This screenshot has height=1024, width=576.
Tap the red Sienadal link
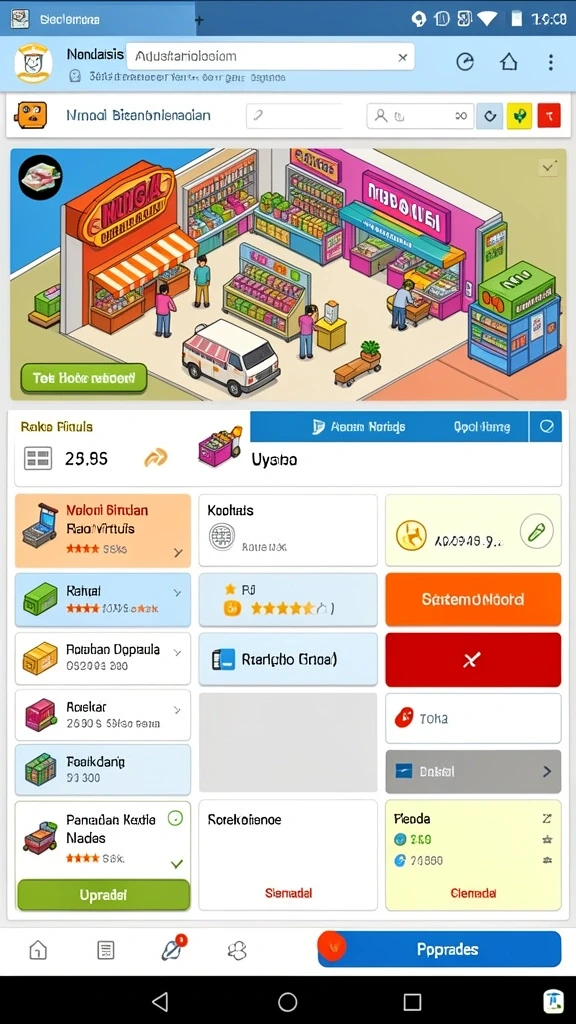(288, 893)
